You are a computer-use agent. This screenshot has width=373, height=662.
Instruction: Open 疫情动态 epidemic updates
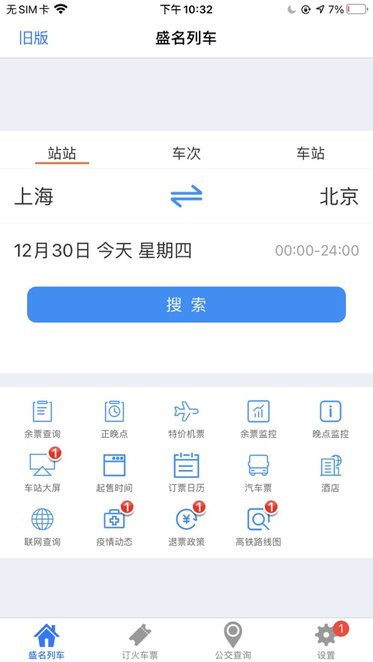click(x=114, y=527)
